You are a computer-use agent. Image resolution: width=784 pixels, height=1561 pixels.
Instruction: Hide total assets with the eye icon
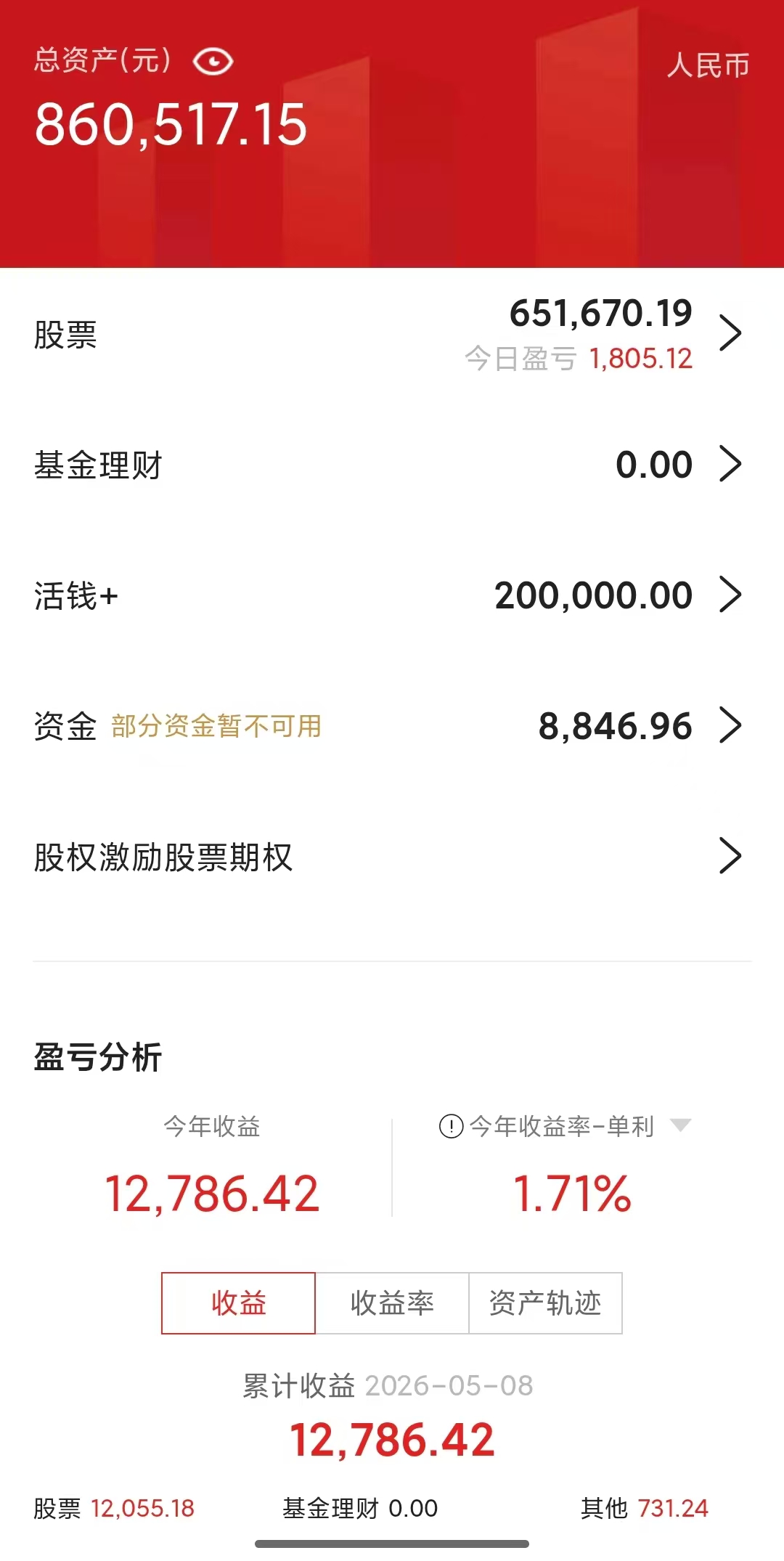point(213,62)
